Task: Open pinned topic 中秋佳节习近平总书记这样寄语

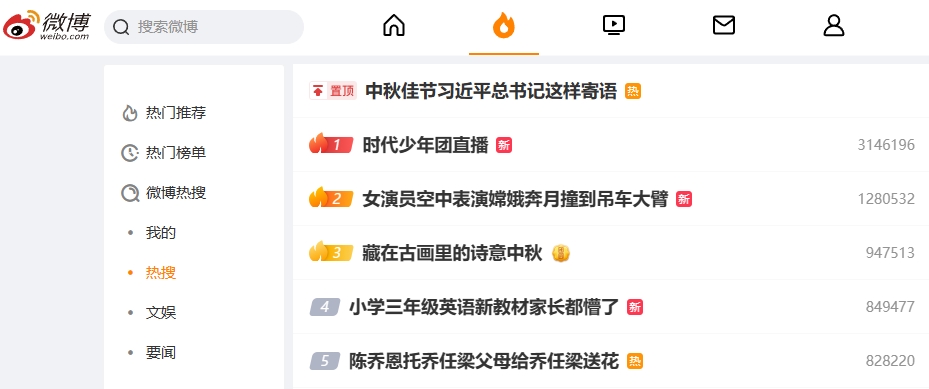Action: tap(491, 91)
